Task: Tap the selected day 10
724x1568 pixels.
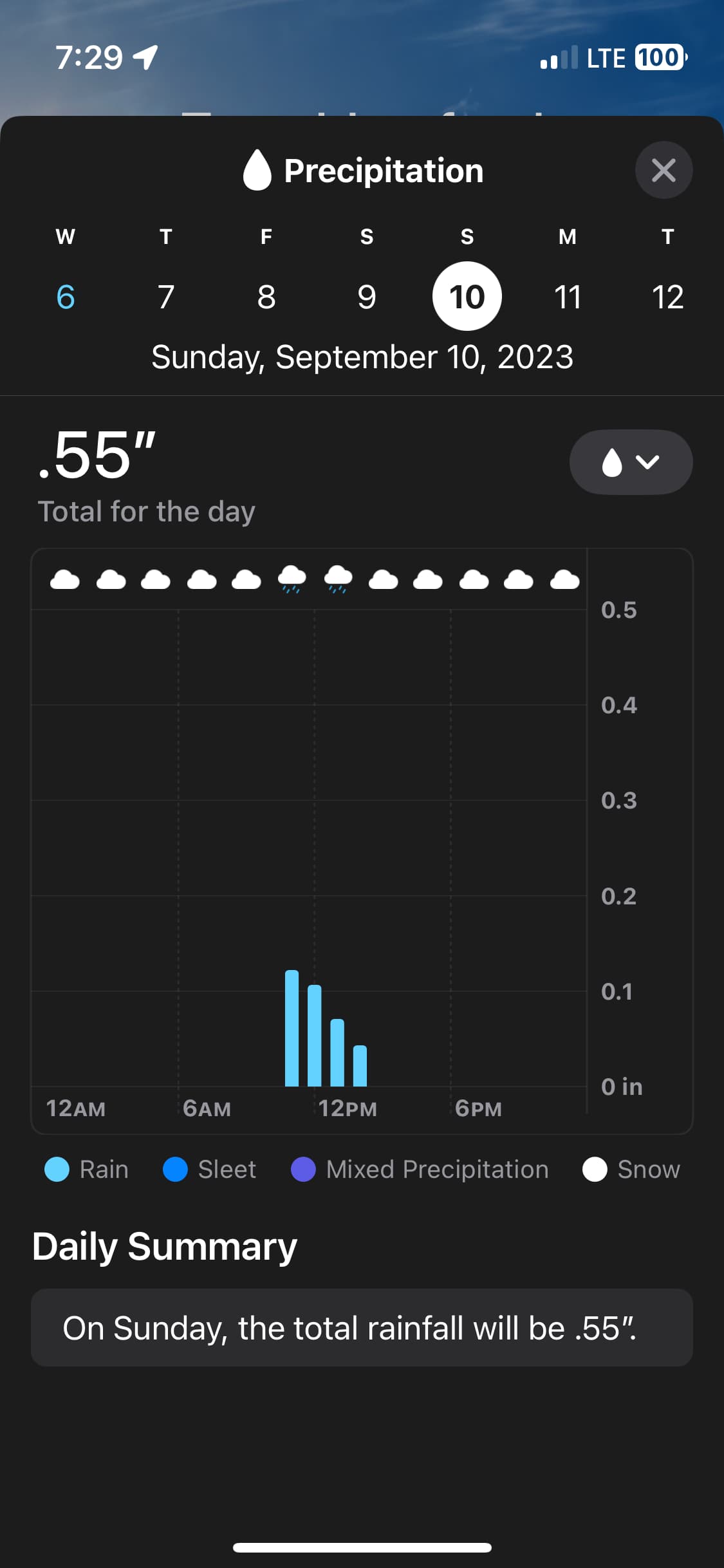Action: point(467,297)
